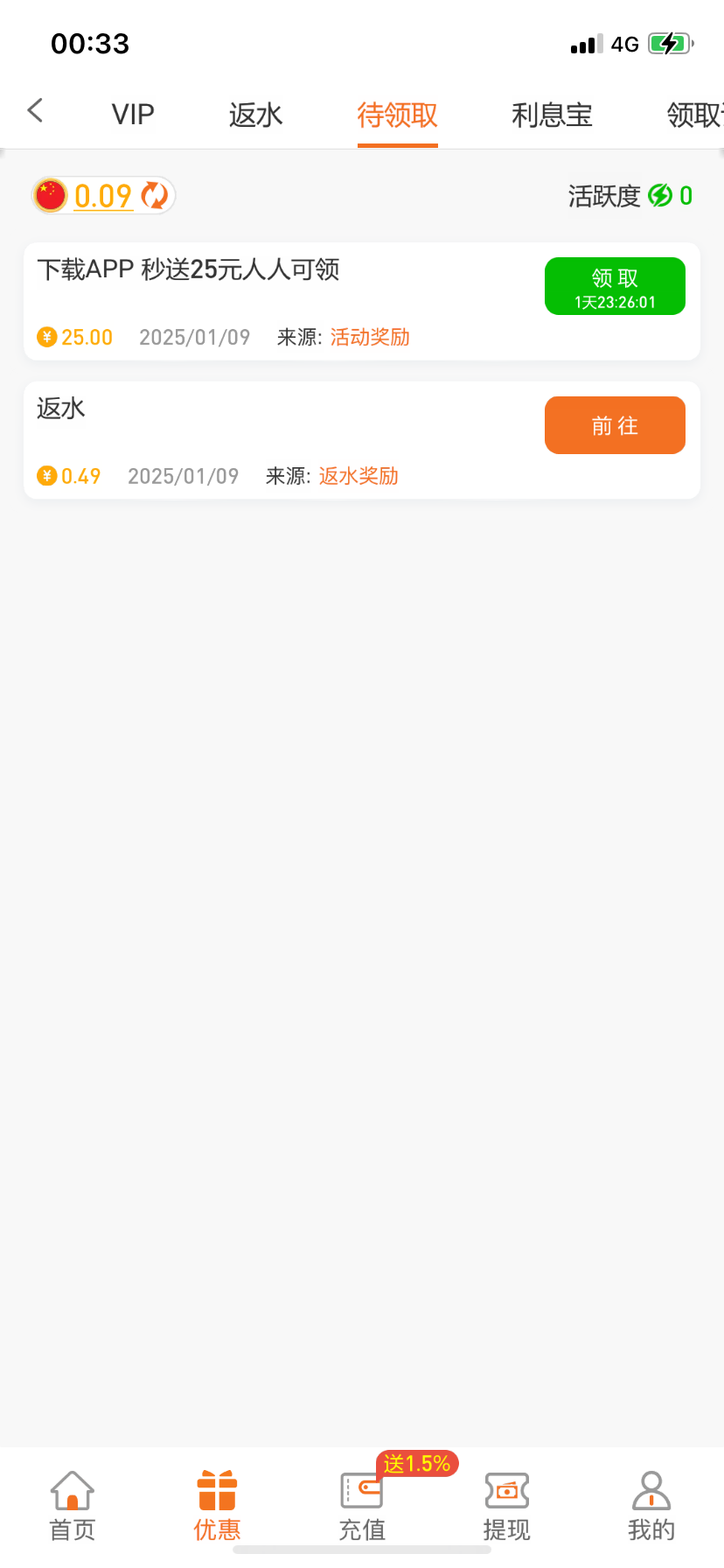
Task: Go to the 首页 home tab
Action: [72, 1505]
